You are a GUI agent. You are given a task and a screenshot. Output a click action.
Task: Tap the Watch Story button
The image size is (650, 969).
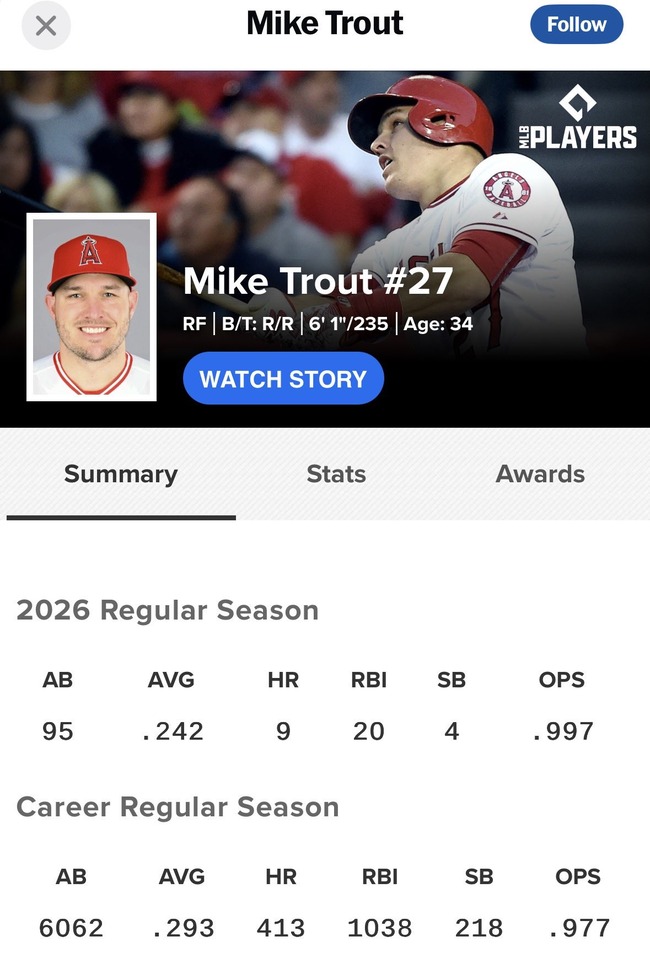[283, 379]
